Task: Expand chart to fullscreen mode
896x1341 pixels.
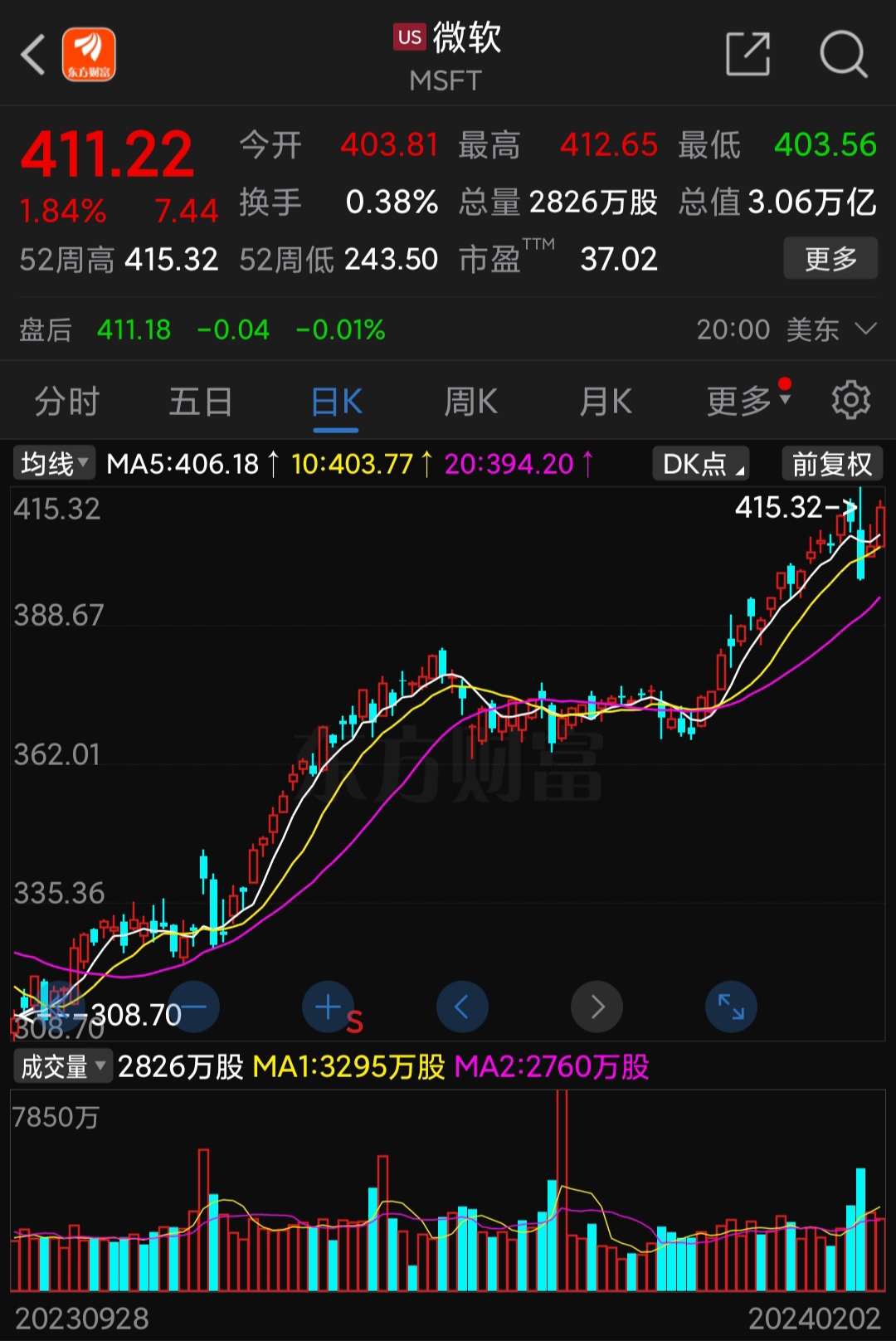Action: (x=731, y=1007)
